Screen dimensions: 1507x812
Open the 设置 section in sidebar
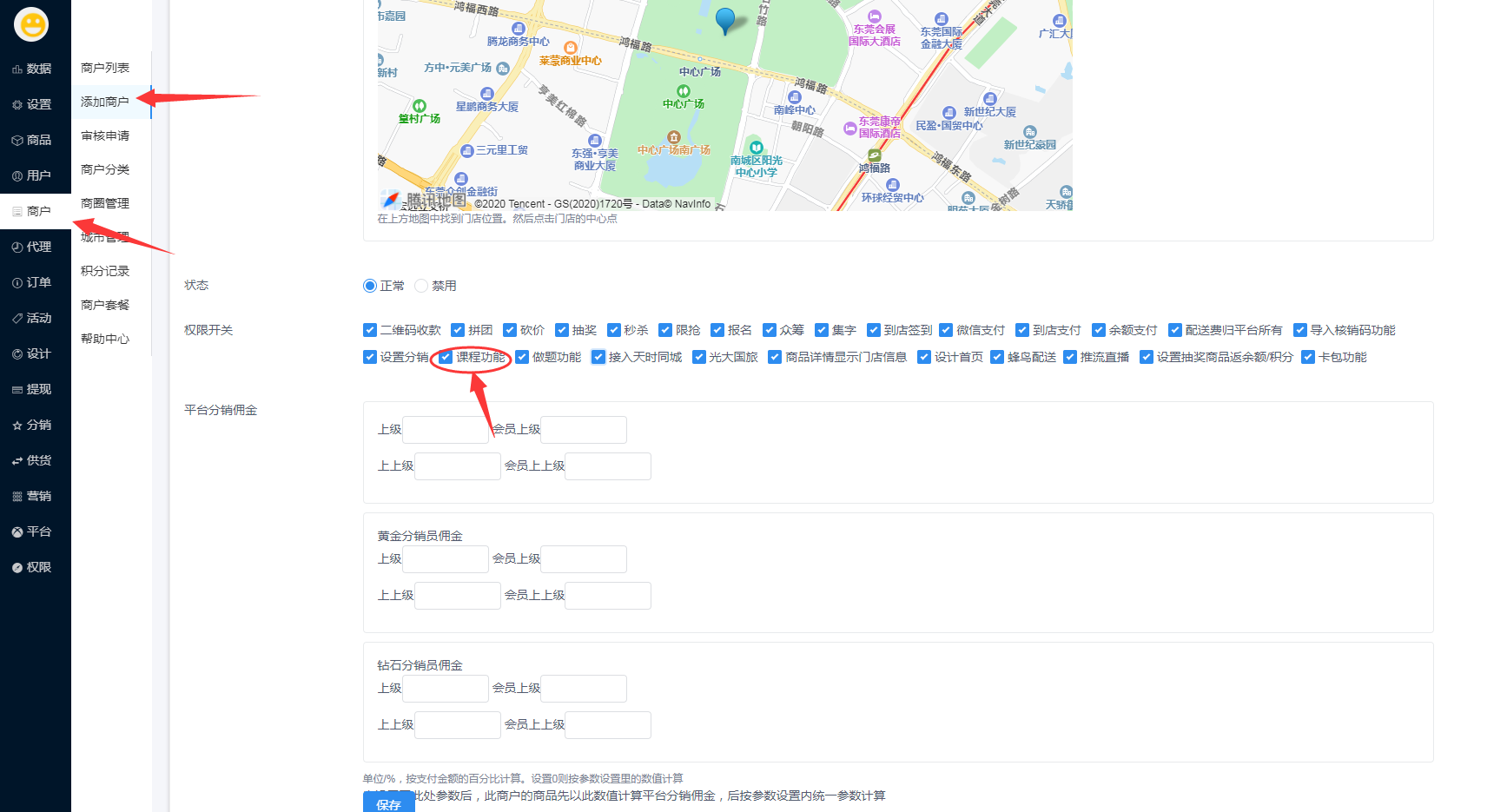pyautogui.click(x=33, y=104)
